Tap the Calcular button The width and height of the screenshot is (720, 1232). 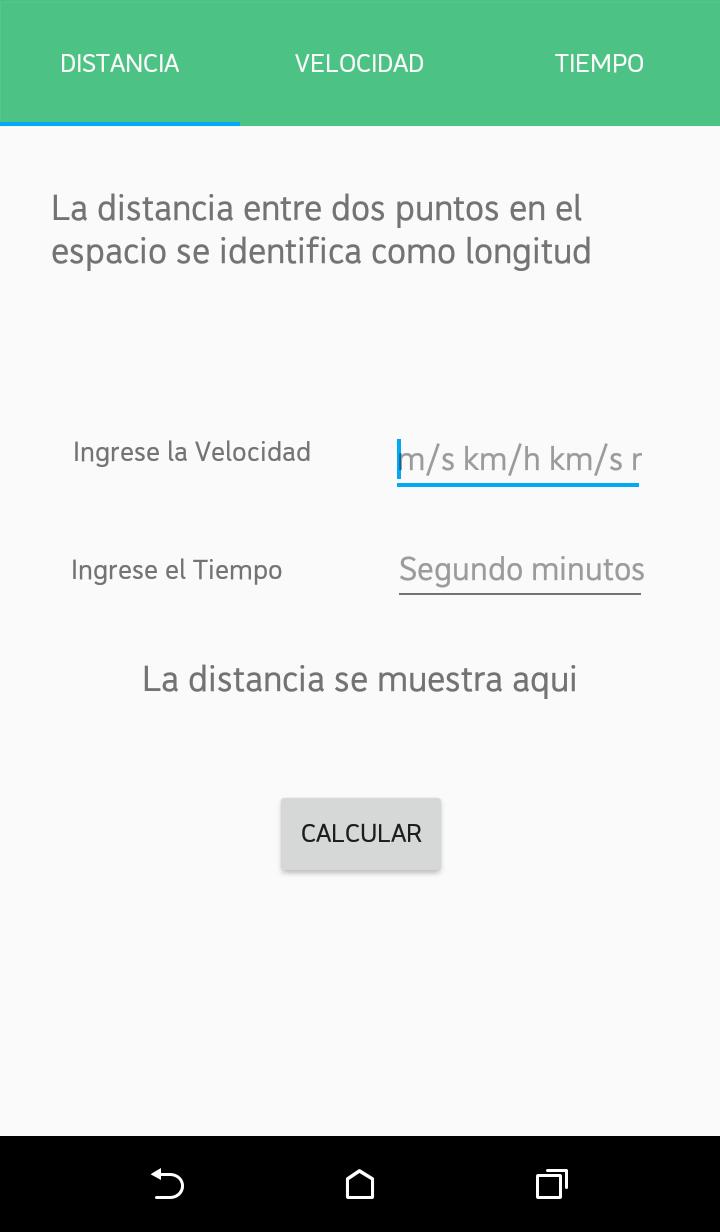[x=361, y=833]
